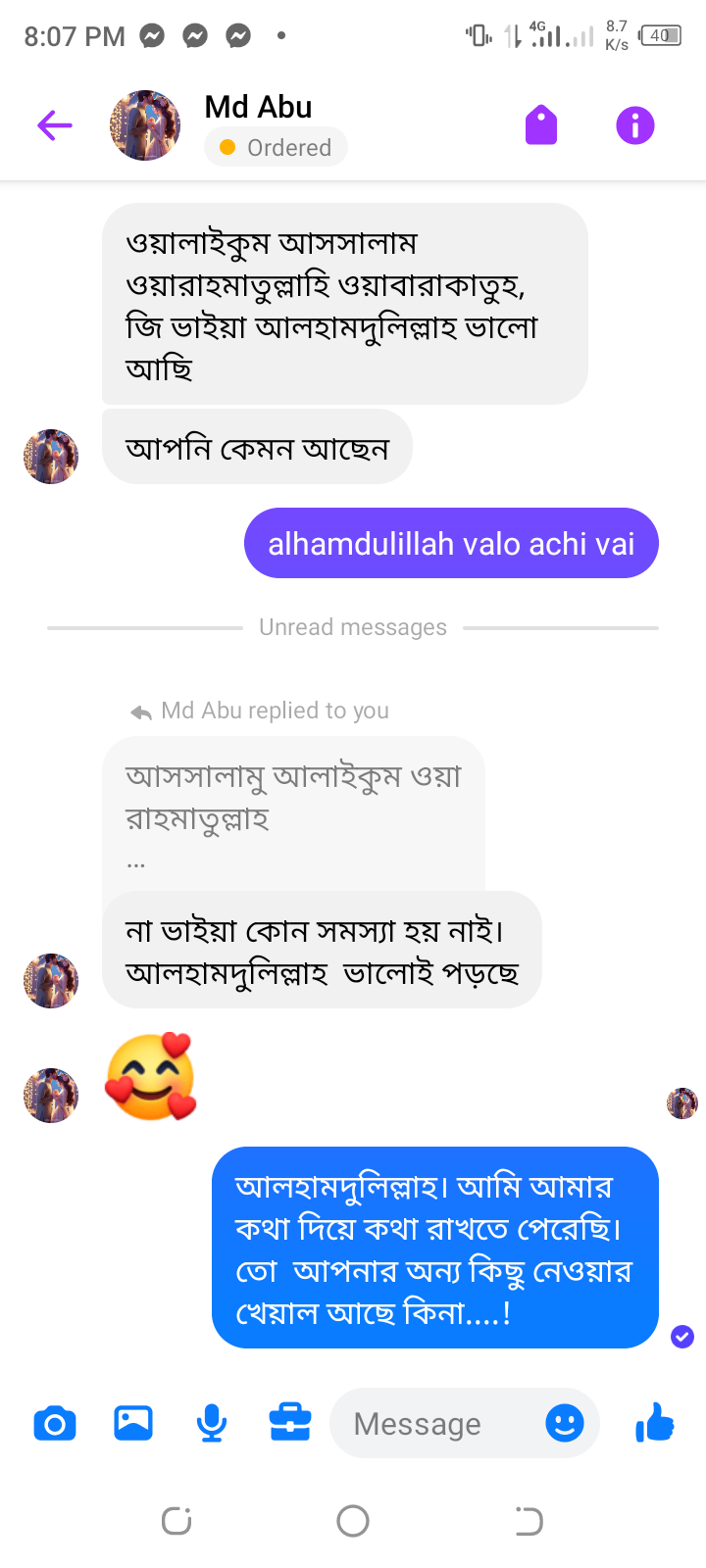The height and width of the screenshot is (1568, 706).
Task: Open Md Abu's profile picture in header
Action: [145, 125]
